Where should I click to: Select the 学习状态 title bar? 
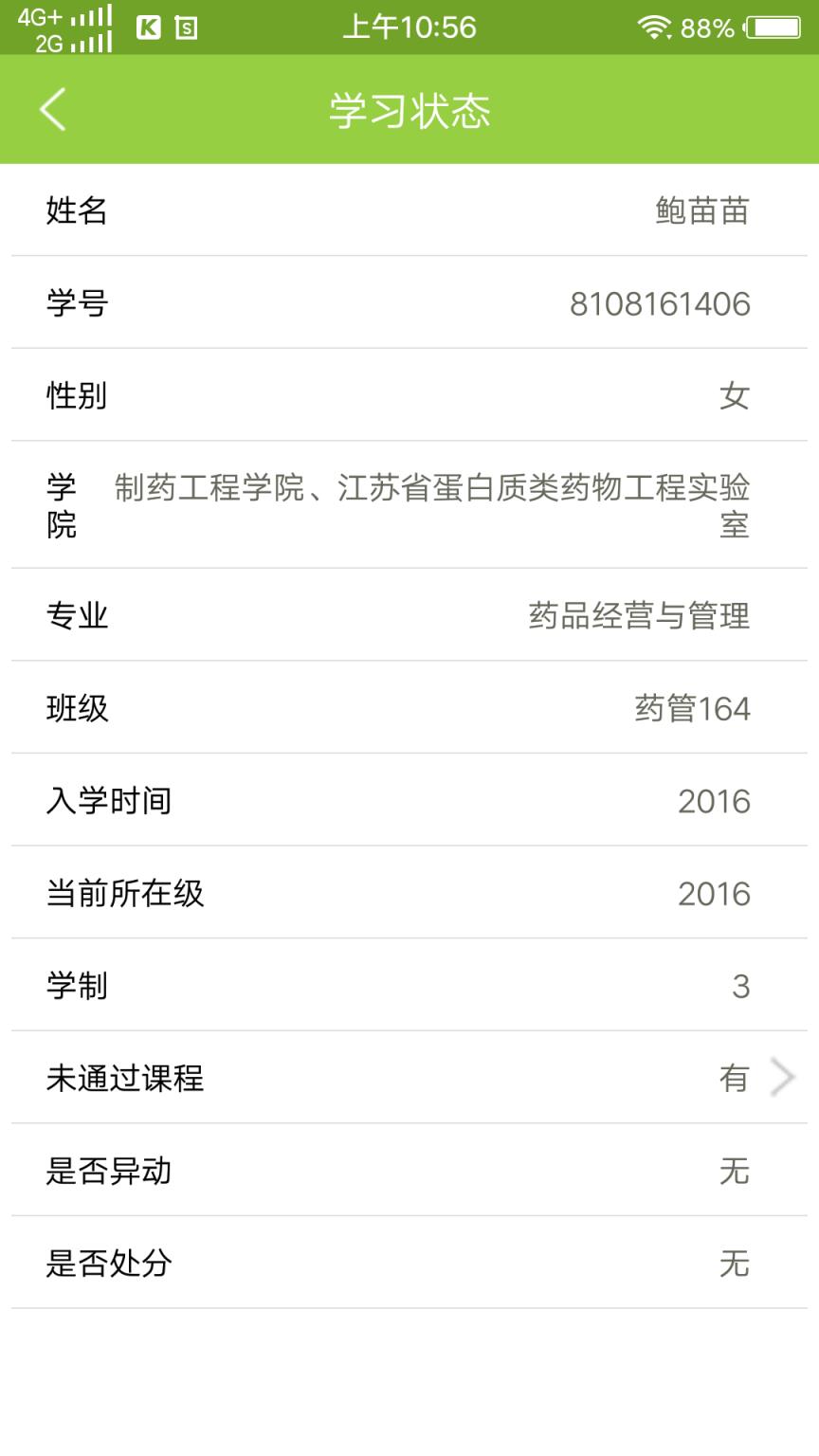coord(409,109)
